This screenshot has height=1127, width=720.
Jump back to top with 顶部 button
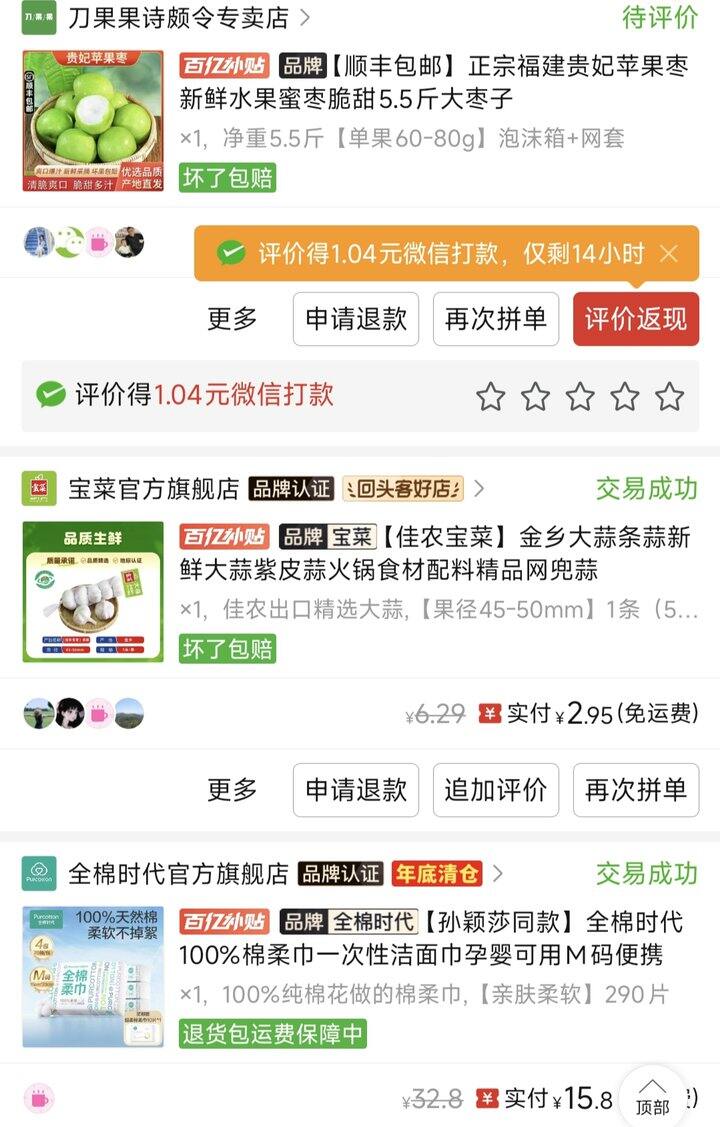(x=652, y=1097)
